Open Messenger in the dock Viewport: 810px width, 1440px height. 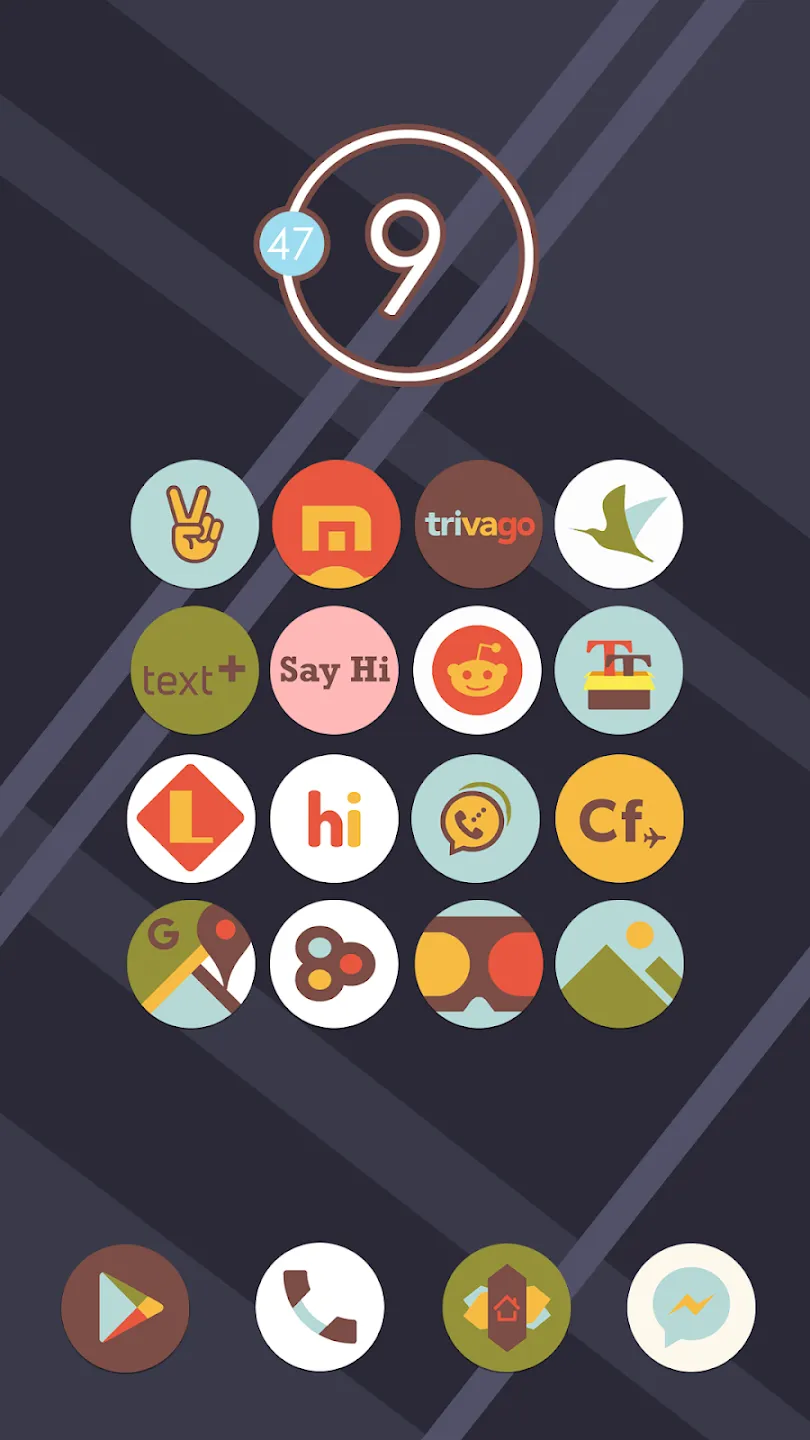click(691, 1307)
